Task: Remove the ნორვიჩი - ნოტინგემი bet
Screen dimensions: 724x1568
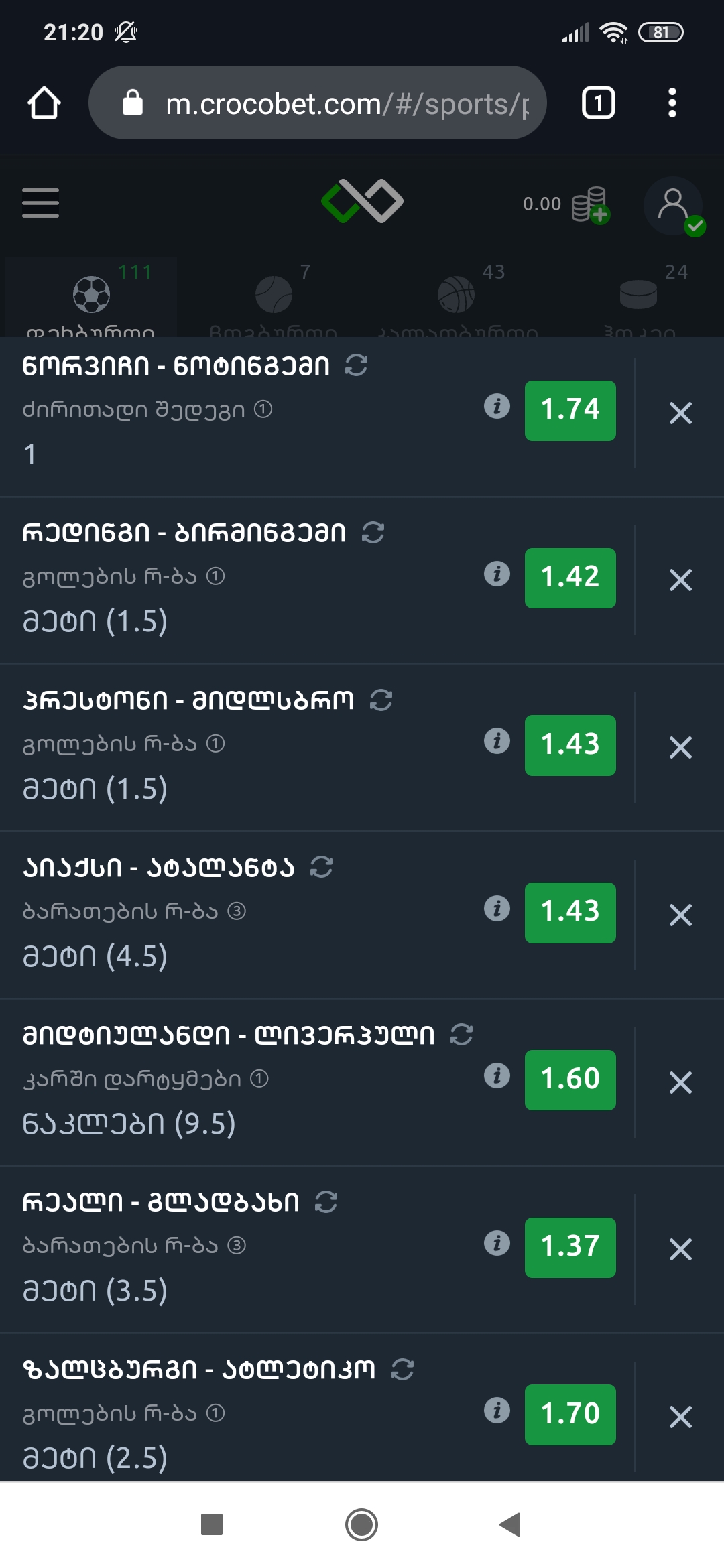Action: point(680,413)
